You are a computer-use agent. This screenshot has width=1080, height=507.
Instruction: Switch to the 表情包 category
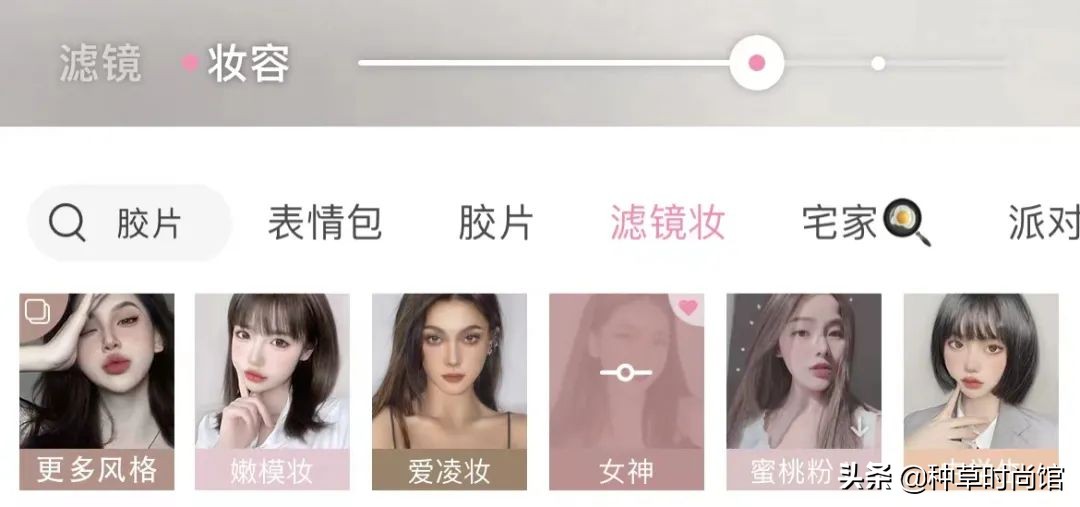[325, 223]
